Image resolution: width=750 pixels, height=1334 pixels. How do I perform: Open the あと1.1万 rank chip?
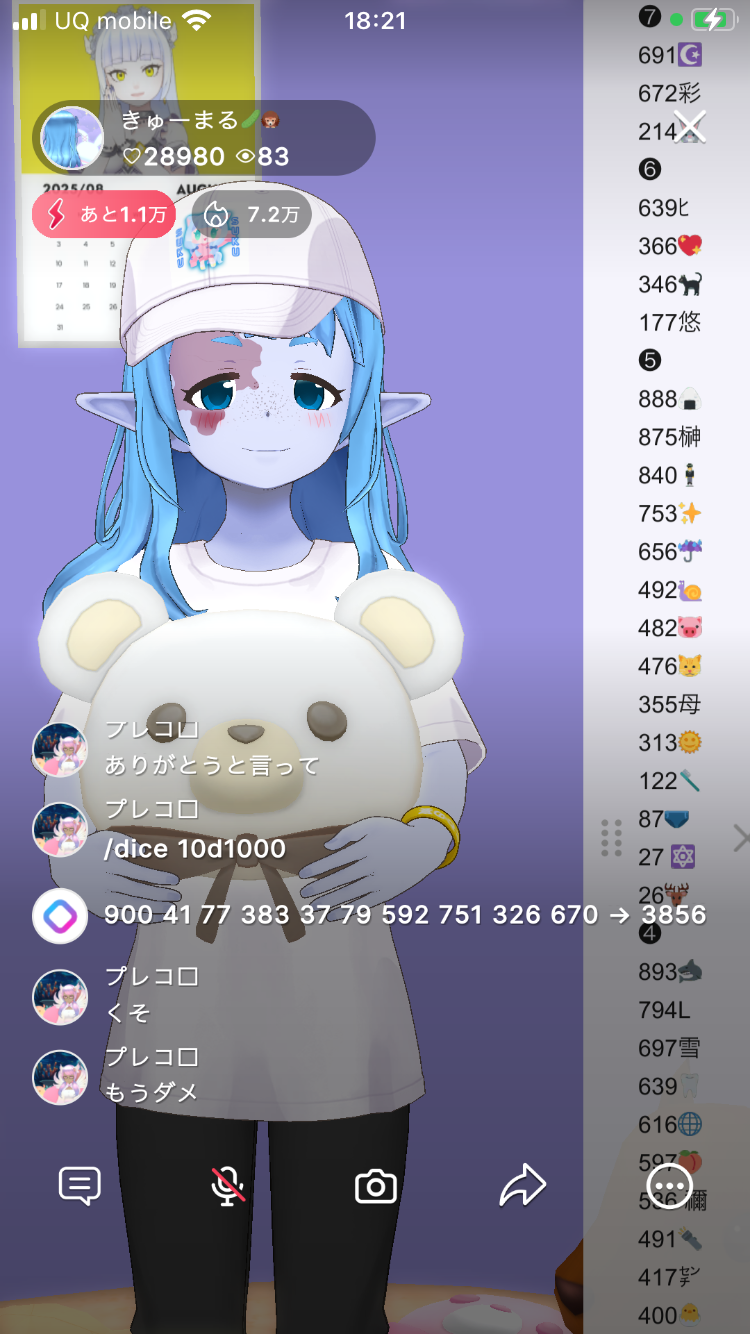pos(104,214)
